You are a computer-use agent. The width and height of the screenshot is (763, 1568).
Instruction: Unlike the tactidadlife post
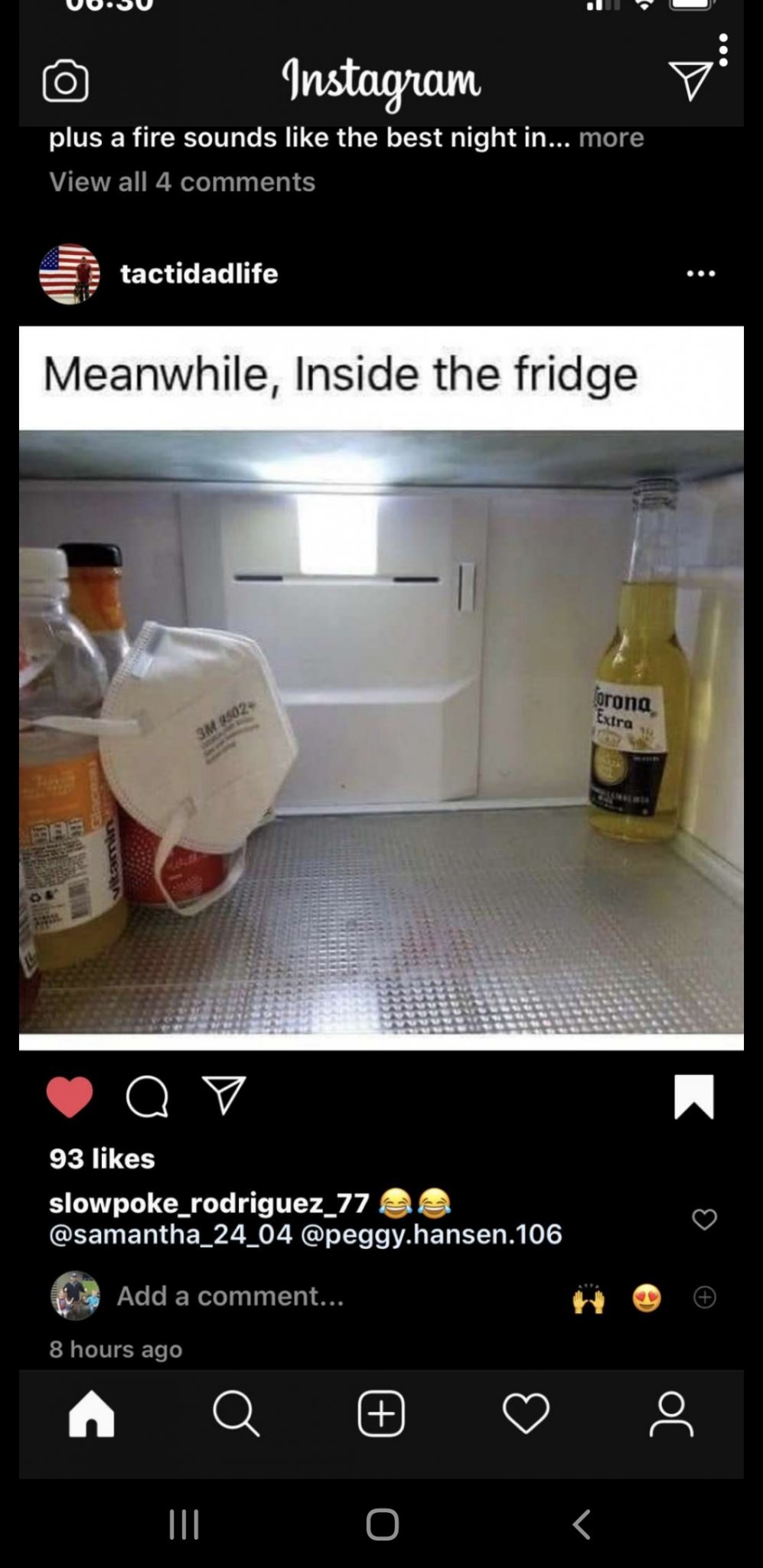70,1096
